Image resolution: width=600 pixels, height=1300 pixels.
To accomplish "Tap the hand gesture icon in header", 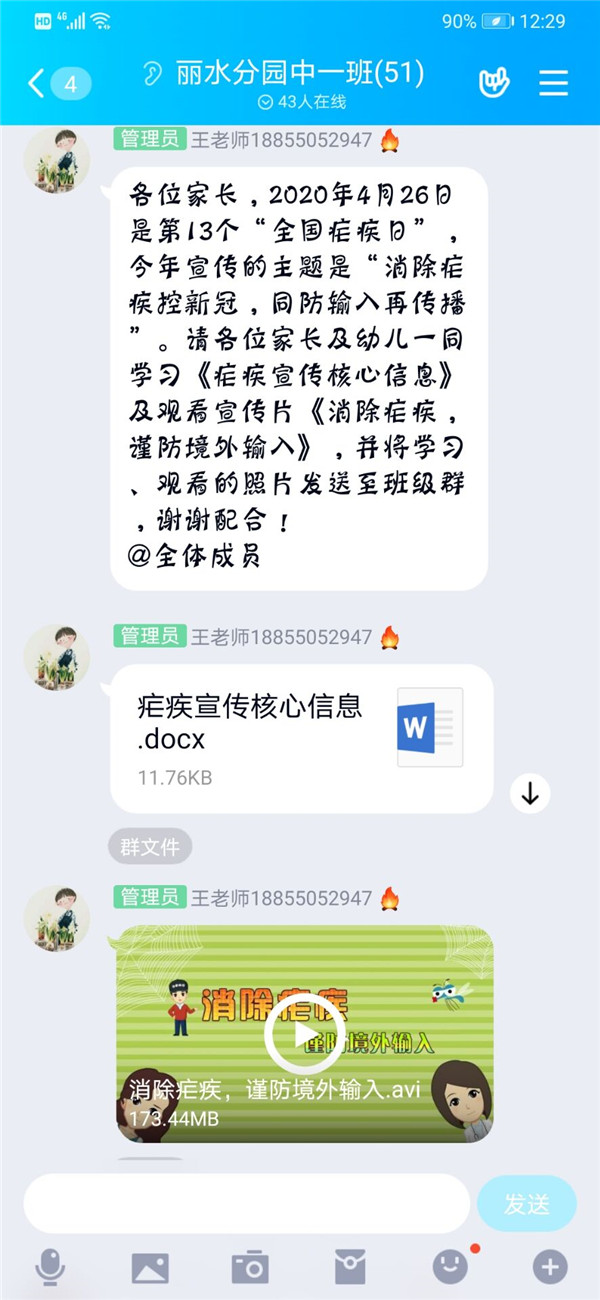I will pyautogui.click(x=494, y=83).
